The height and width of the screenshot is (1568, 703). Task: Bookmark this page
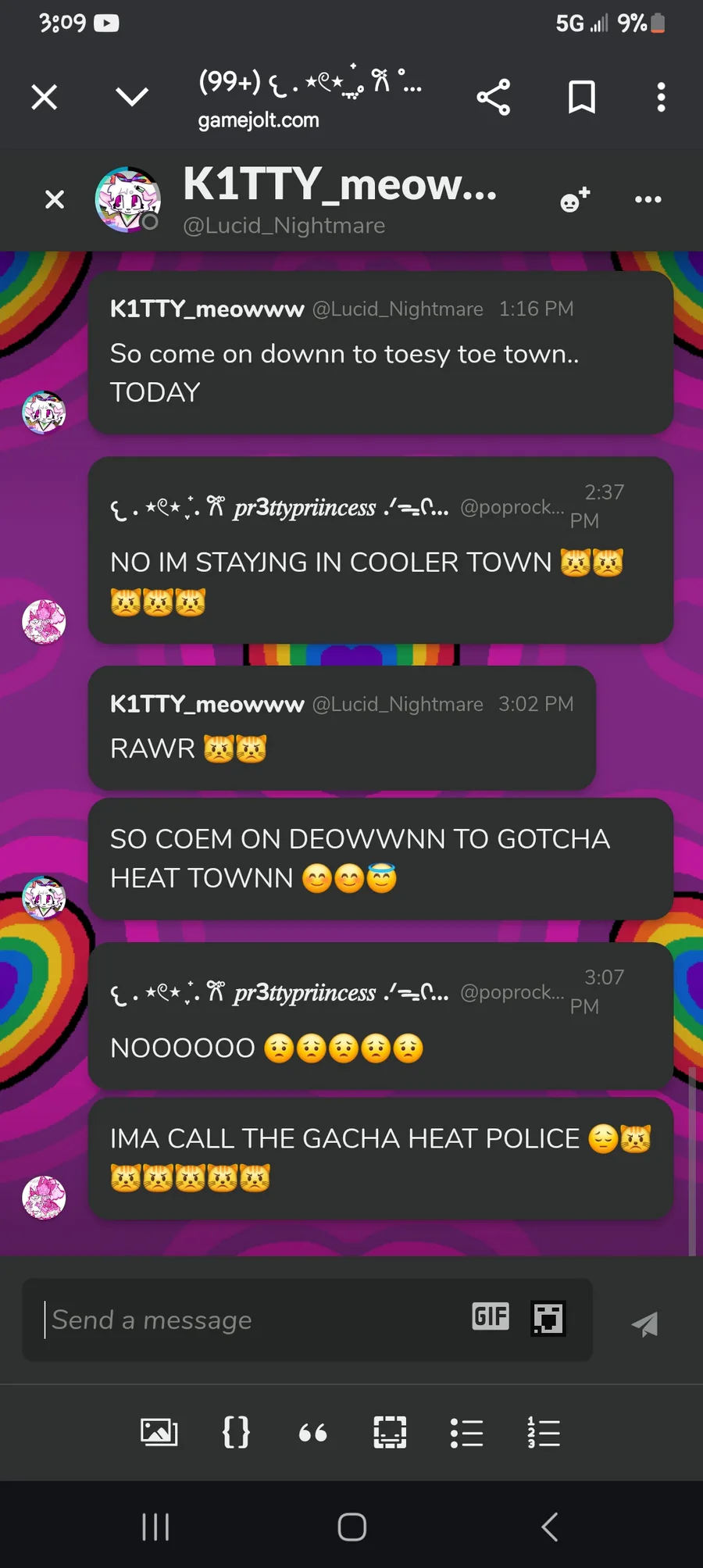(582, 98)
